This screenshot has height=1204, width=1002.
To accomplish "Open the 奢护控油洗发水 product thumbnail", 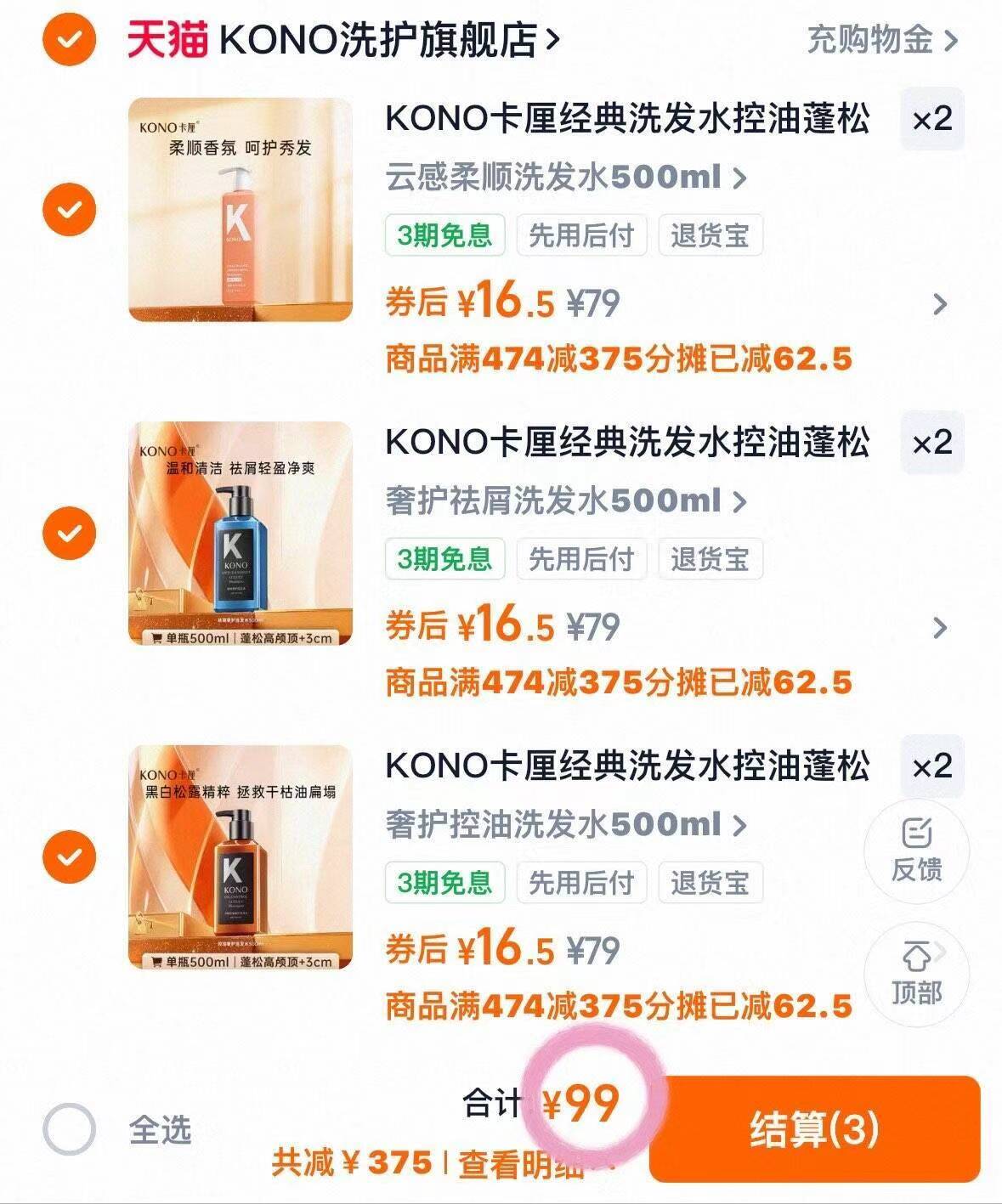I will point(239,858).
